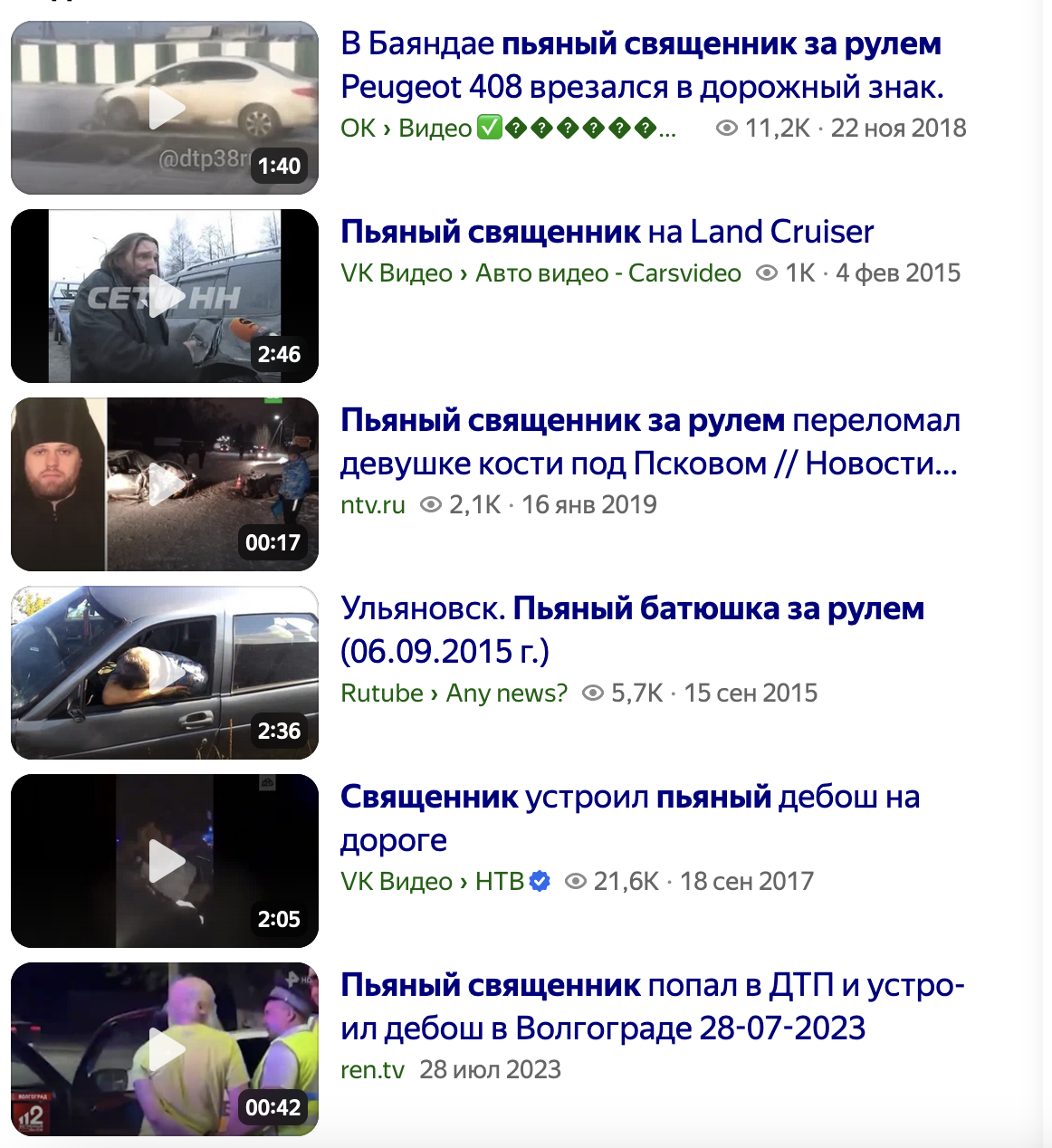Play the 00:42 ren.tv video thumbnail
This screenshot has height=1148, width=1052.
pyautogui.click(x=165, y=1049)
